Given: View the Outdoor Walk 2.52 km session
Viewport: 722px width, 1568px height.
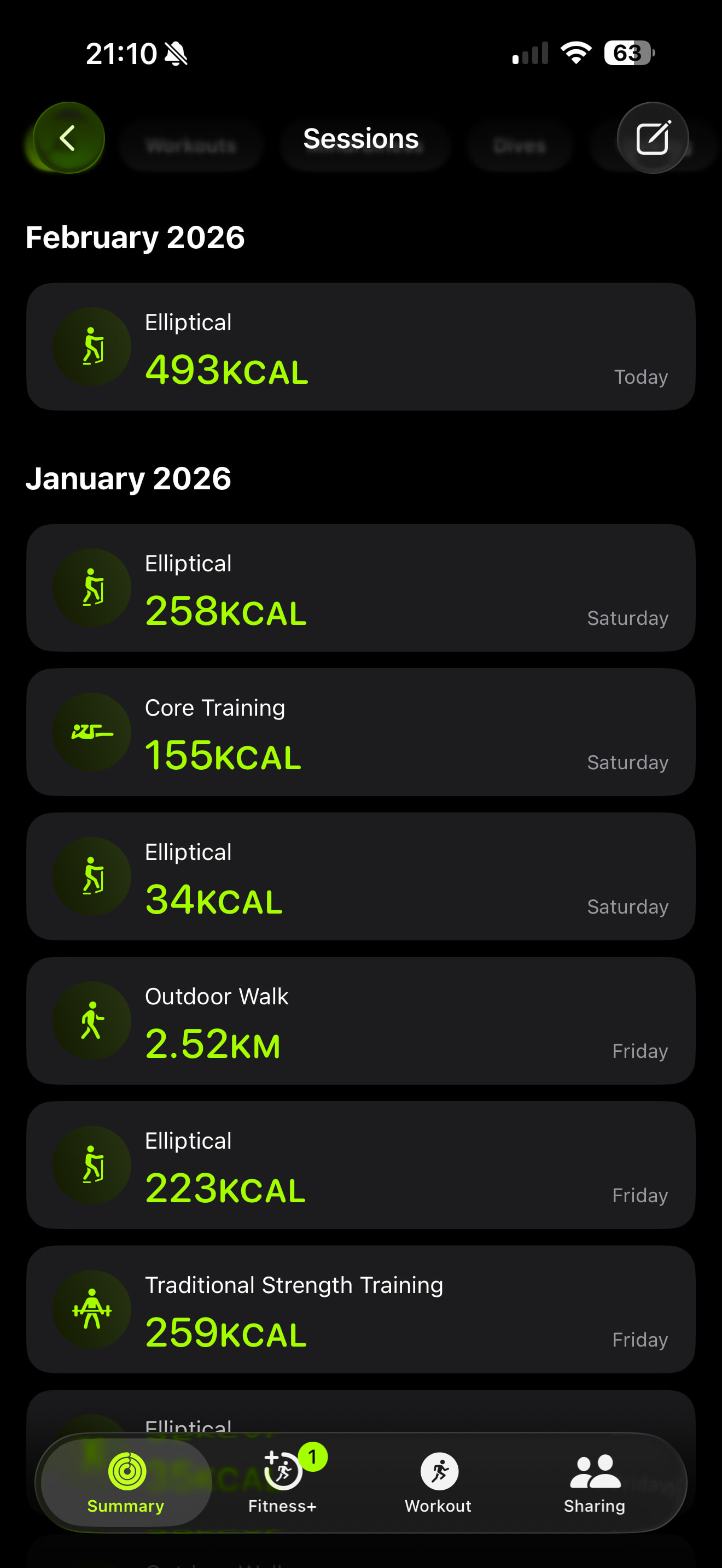Looking at the screenshot, I should 360,1020.
